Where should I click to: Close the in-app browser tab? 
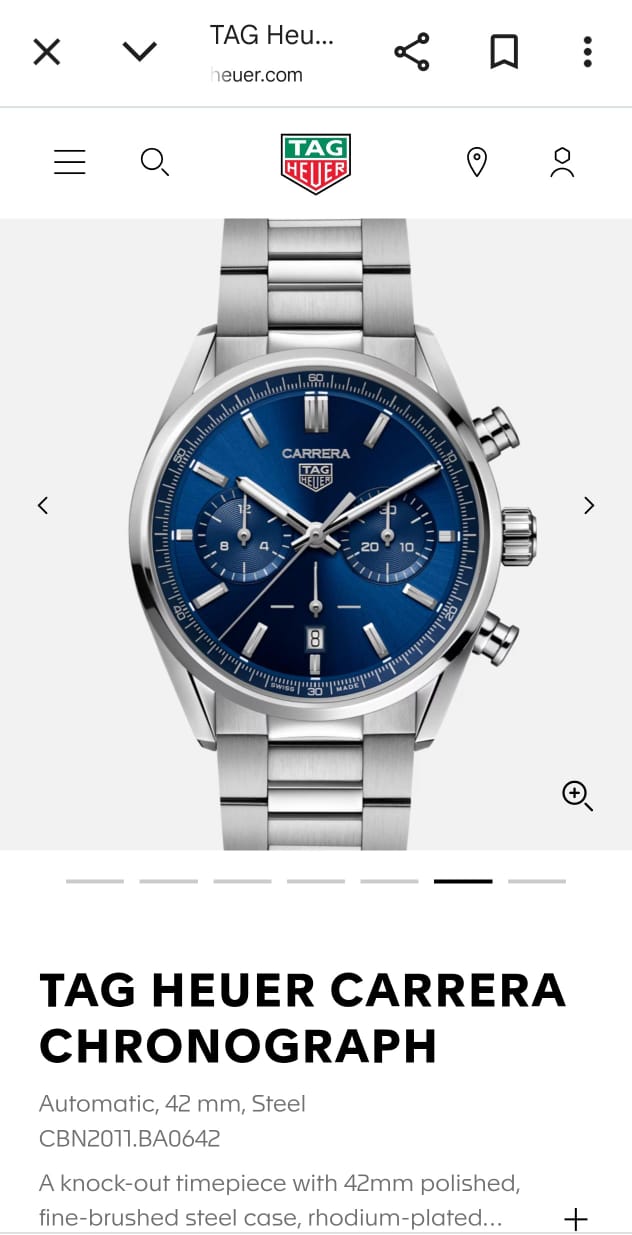47,52
